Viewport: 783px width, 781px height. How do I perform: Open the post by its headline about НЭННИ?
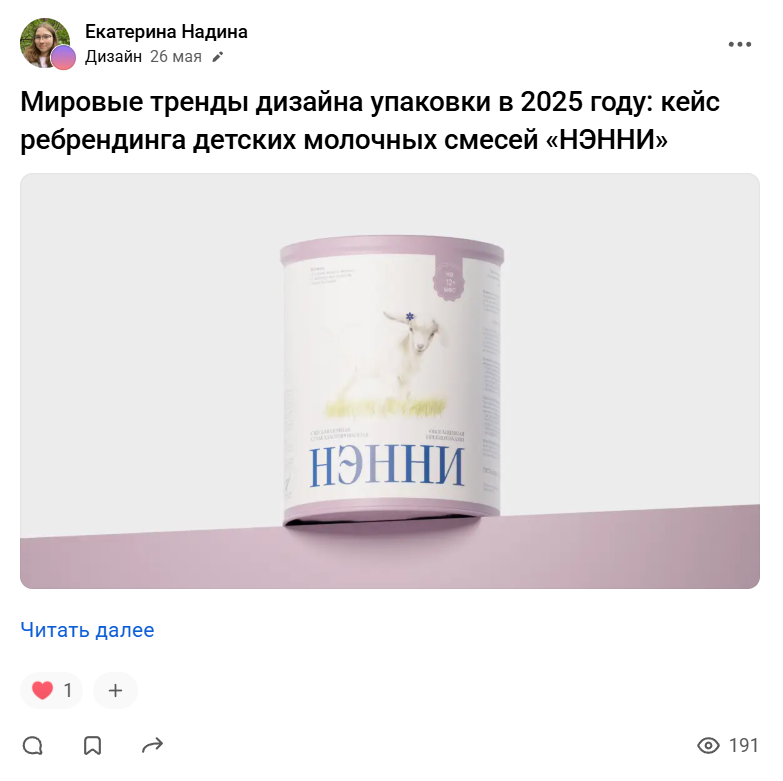pos(370,121)
